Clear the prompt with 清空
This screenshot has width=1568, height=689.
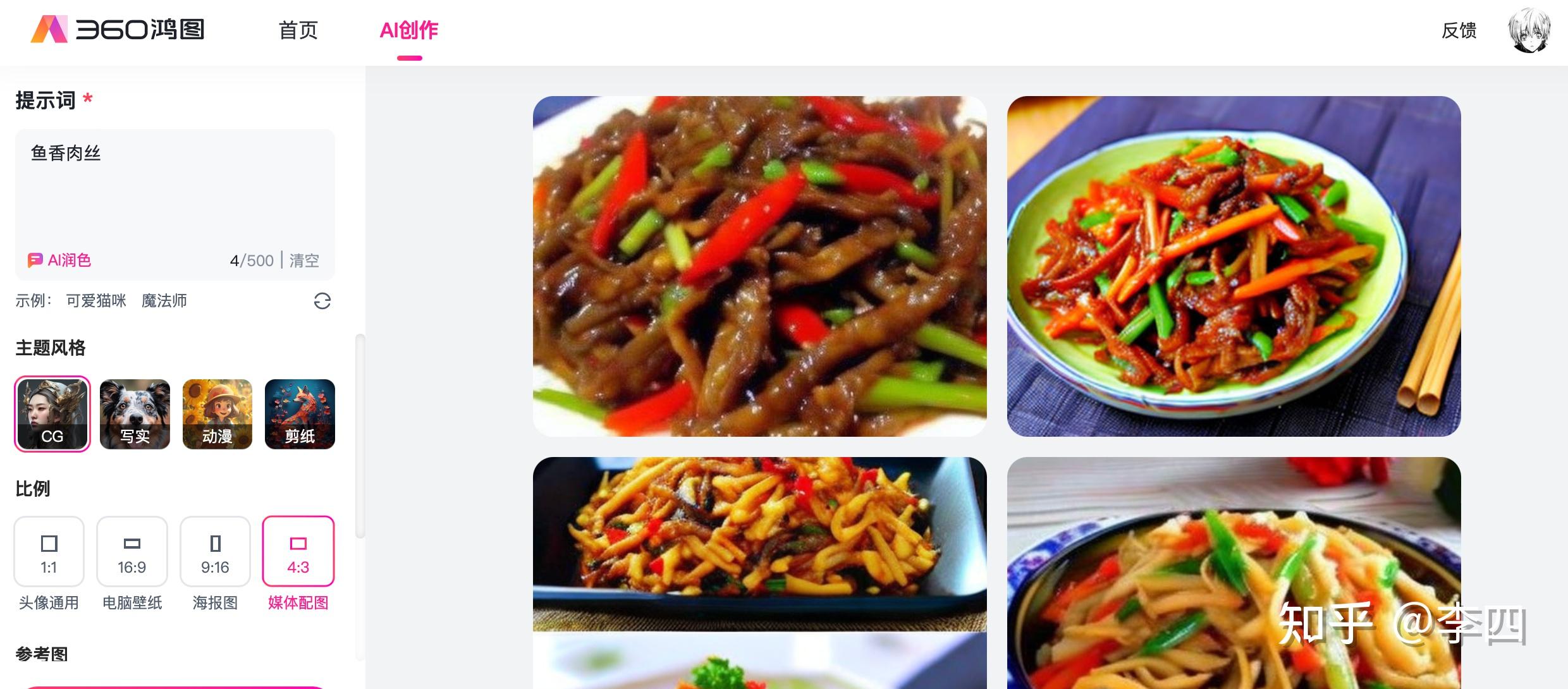[x=304, y=260]
